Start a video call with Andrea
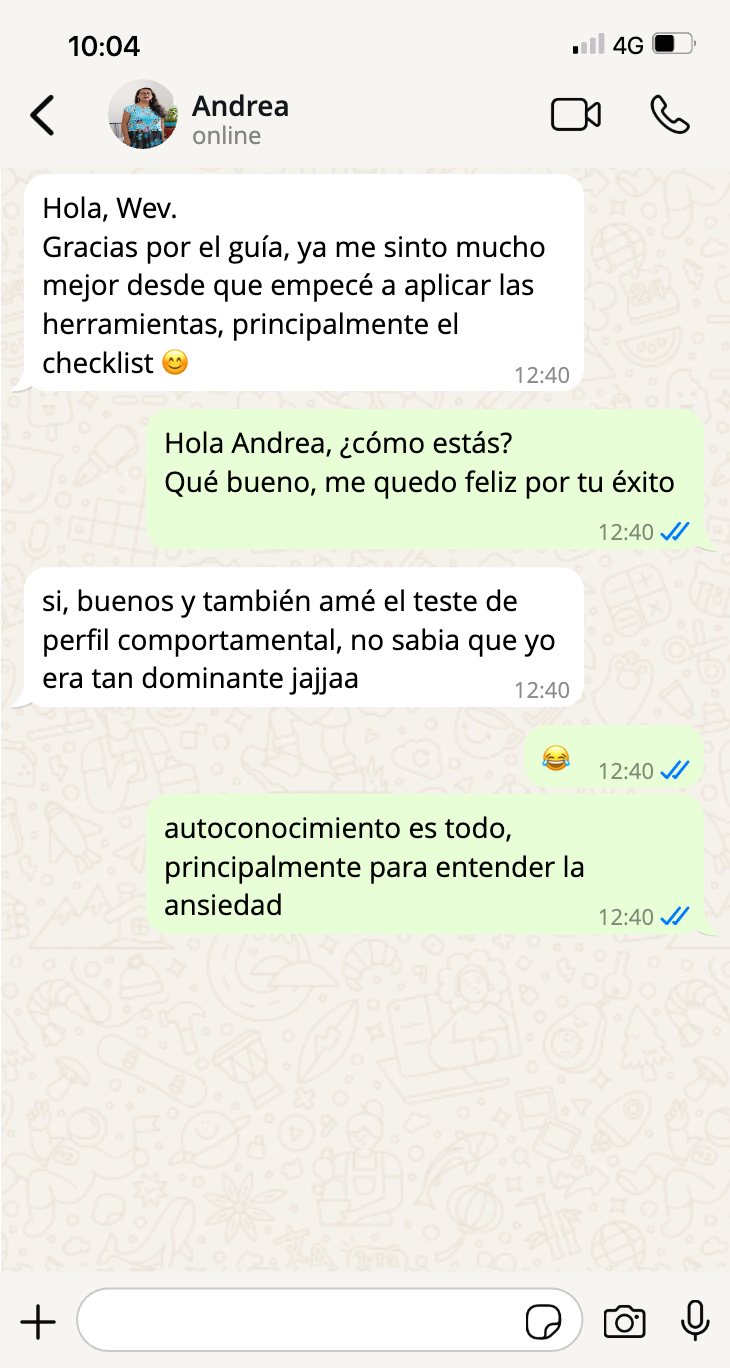Screen dimensions: 730x1368 click(576, 115)
